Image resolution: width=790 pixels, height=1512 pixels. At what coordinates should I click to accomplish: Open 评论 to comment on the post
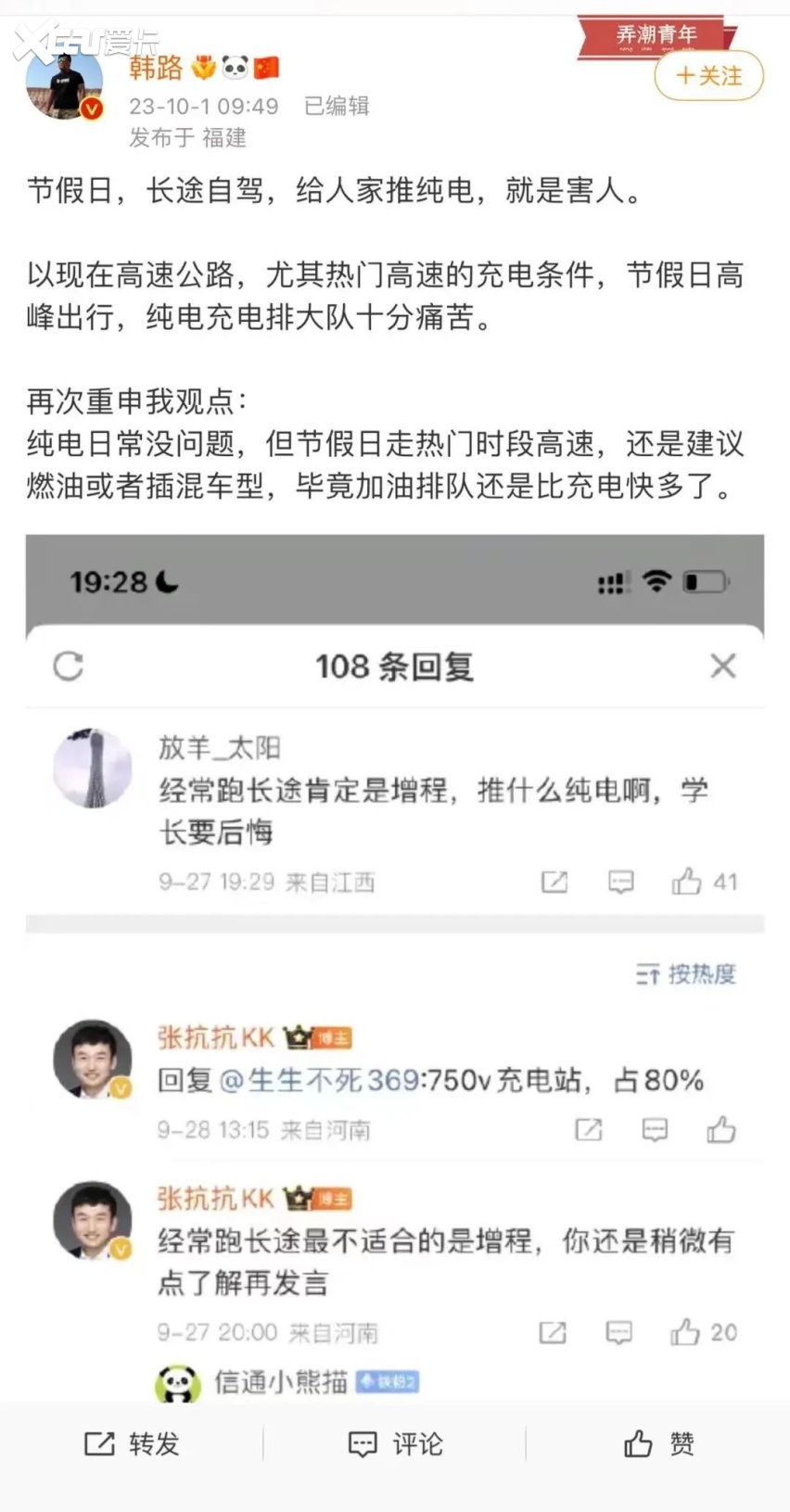pyautogui.click(x=395, y=1443)
